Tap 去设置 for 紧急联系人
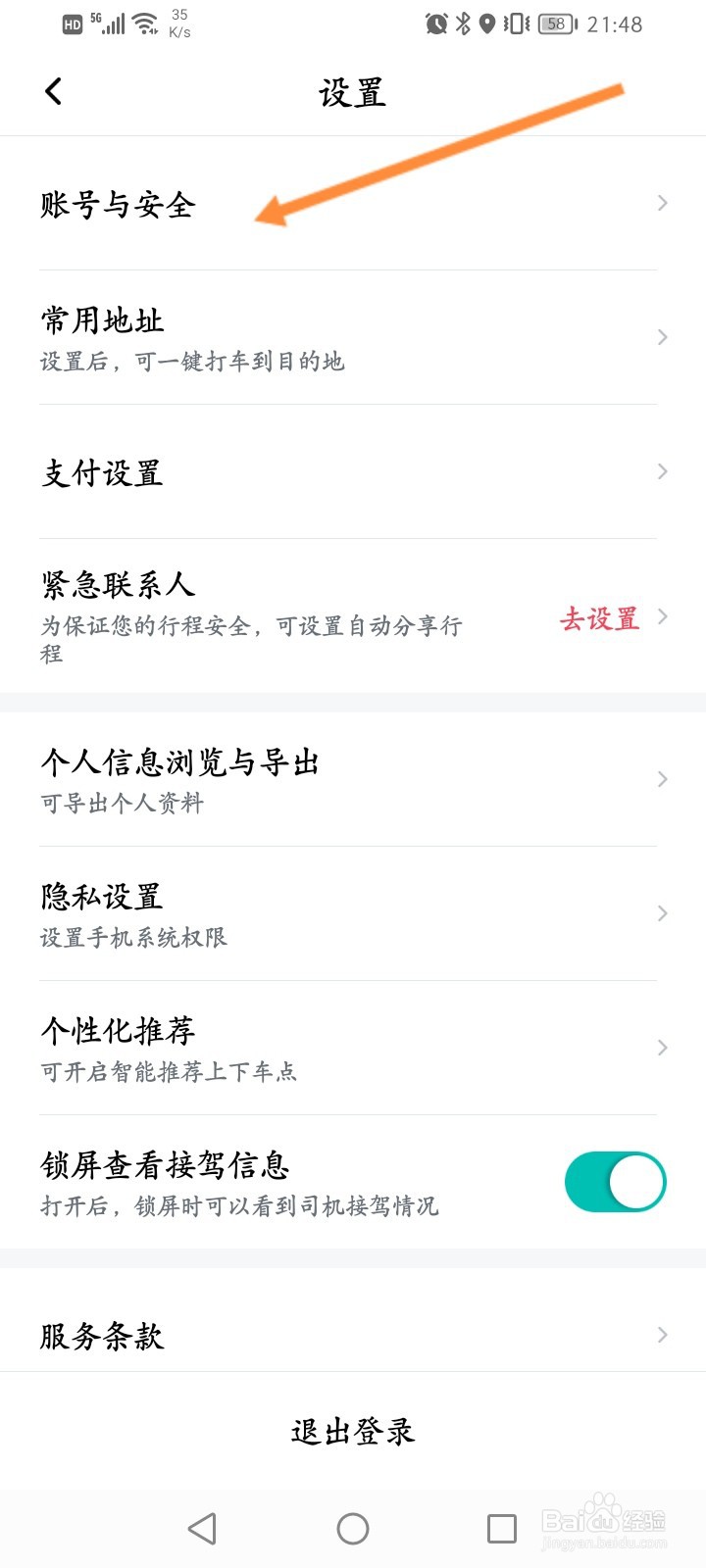The height and width of the screenshot is (1568, 706). (x=599, y=618)
